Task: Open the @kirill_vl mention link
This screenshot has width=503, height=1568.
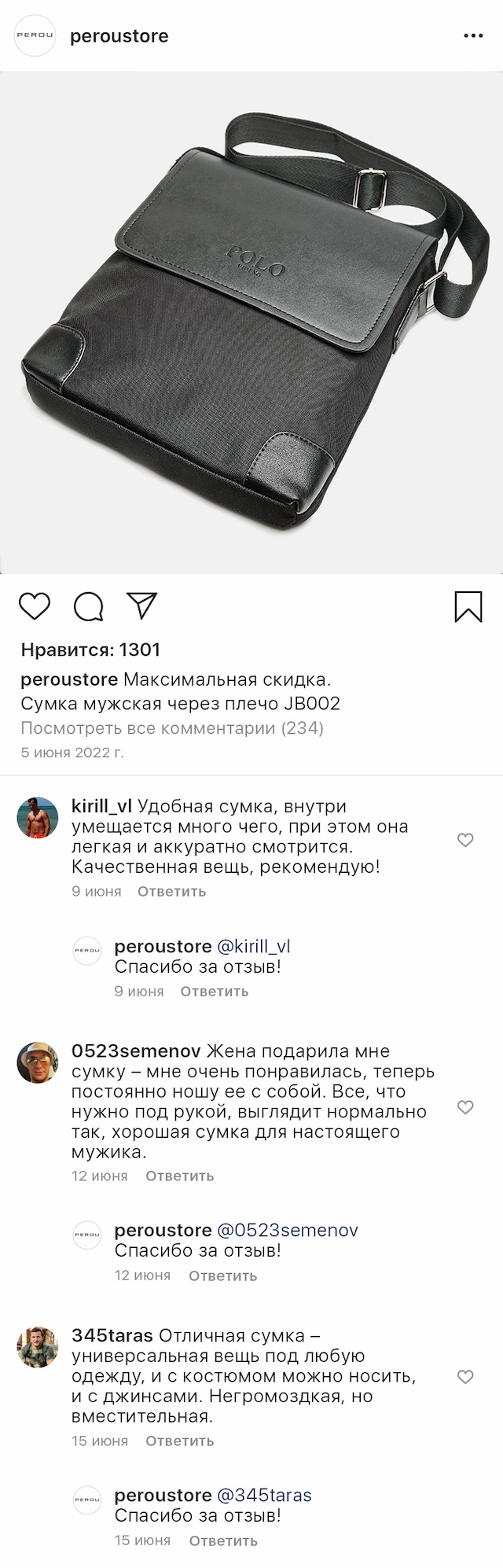Action: click(253, 947)
